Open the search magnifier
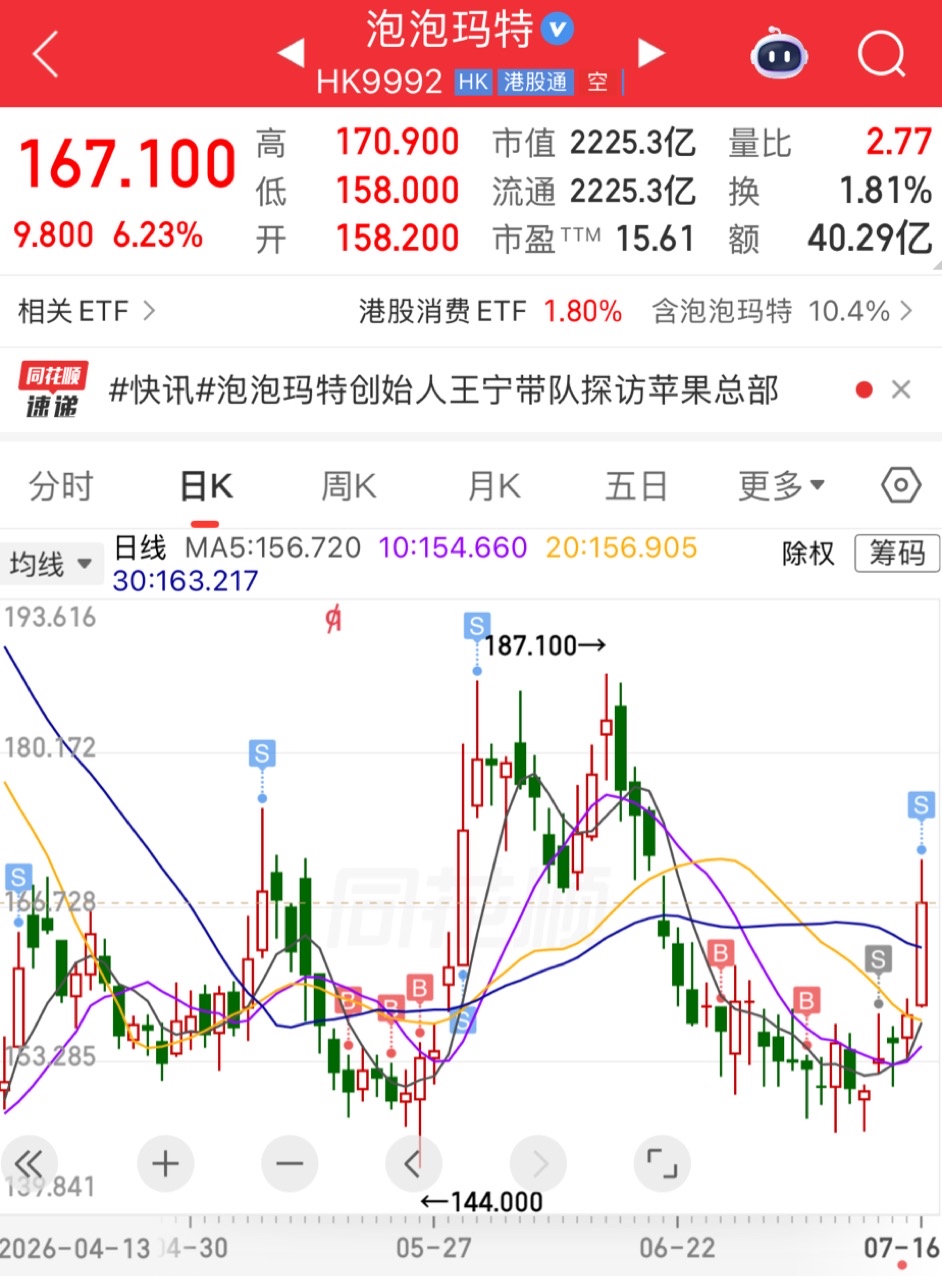 click(881, 55)
